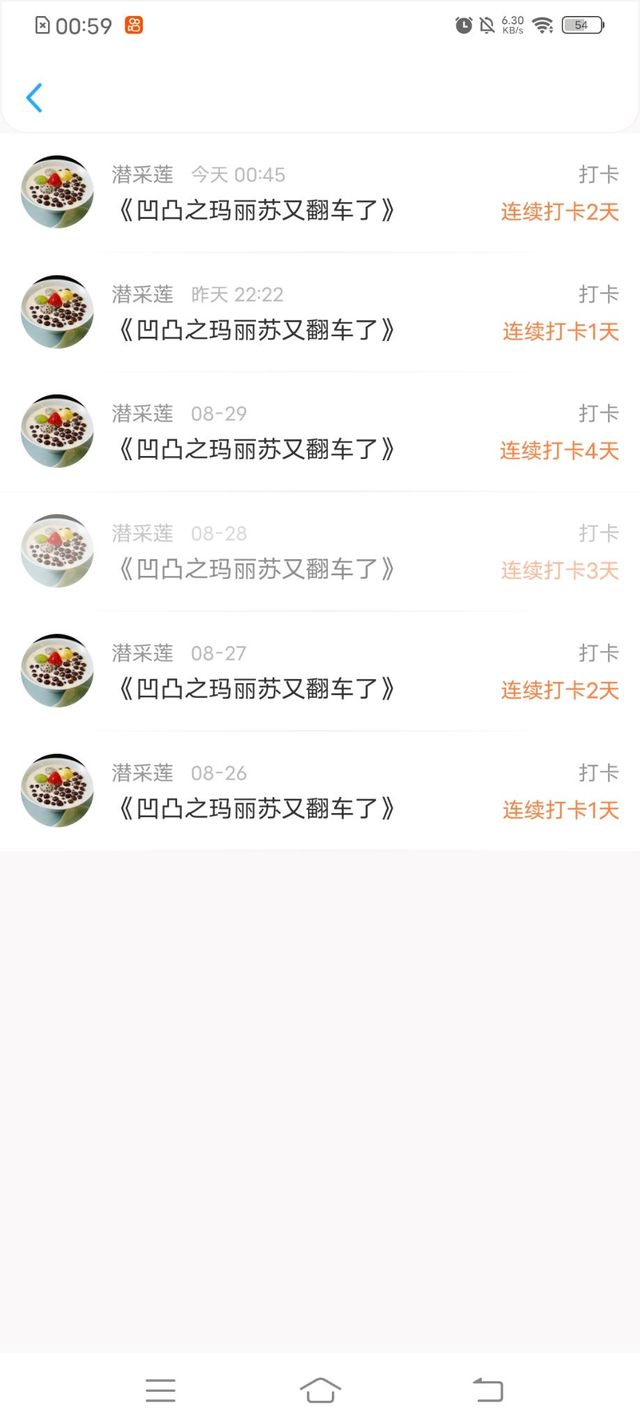Tap the system home button
The image size is (640, 1428).
point(320,1390)
